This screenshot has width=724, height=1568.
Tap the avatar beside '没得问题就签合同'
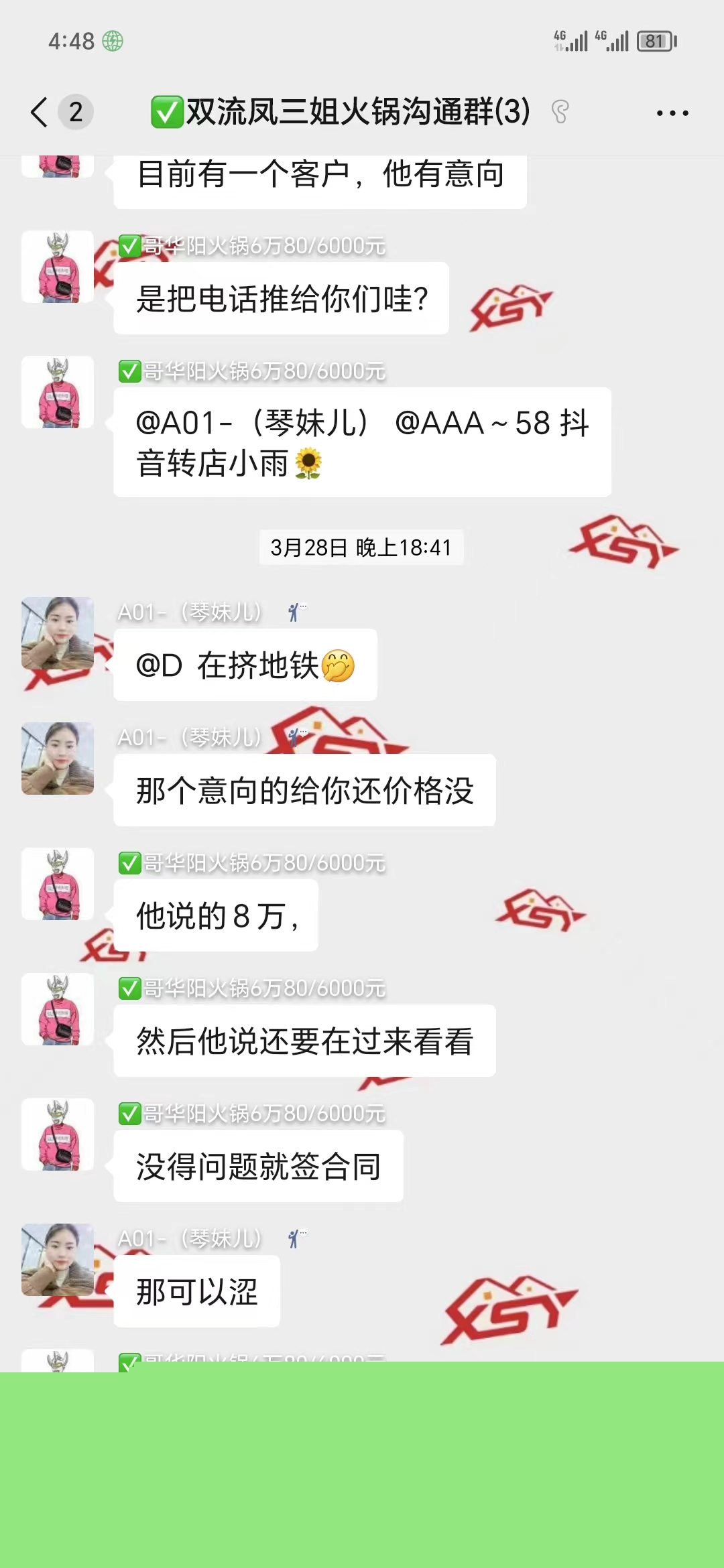tap(58, 1134)
